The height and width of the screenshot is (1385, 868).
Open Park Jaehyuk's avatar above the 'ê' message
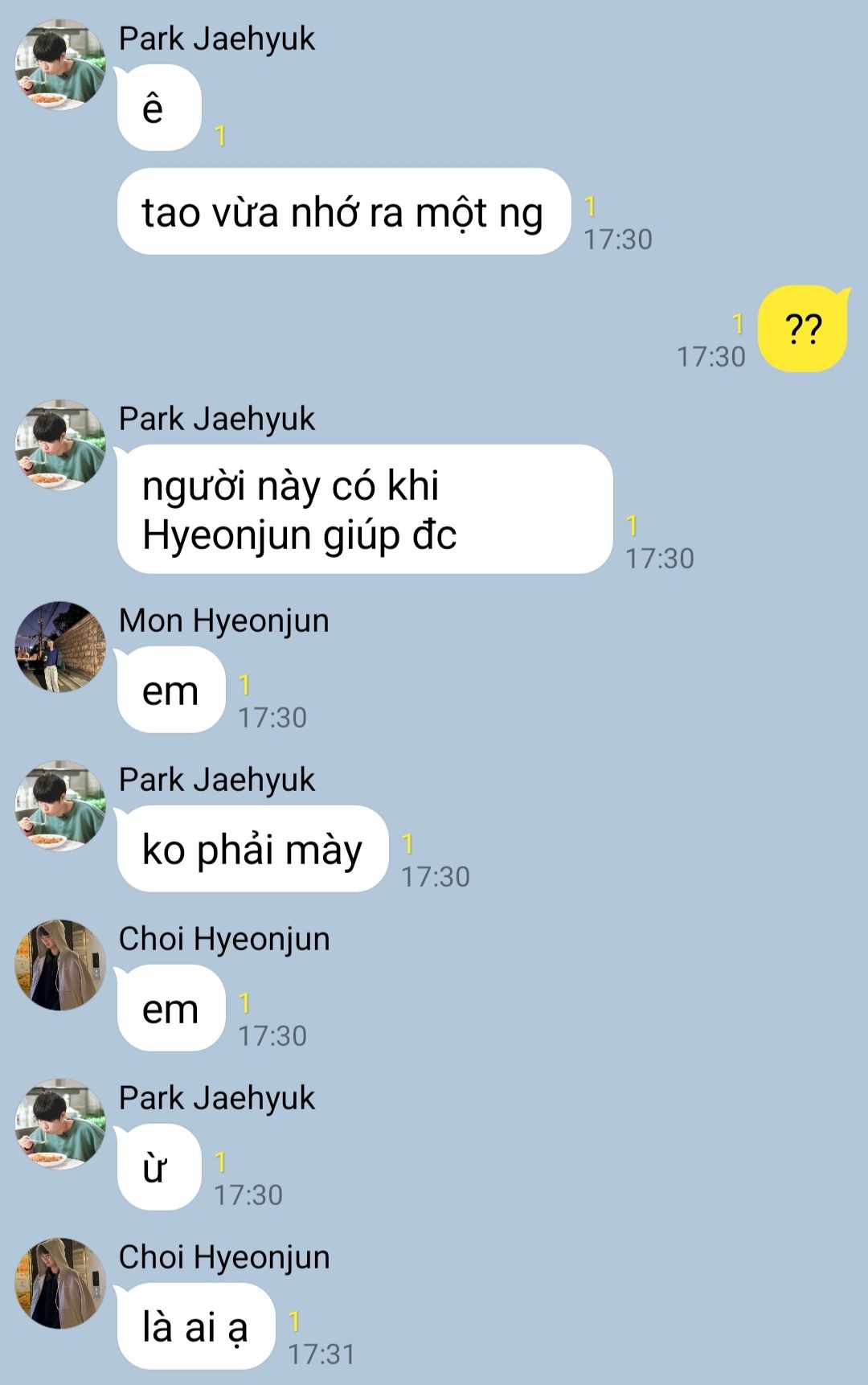(x=60, y=64)
